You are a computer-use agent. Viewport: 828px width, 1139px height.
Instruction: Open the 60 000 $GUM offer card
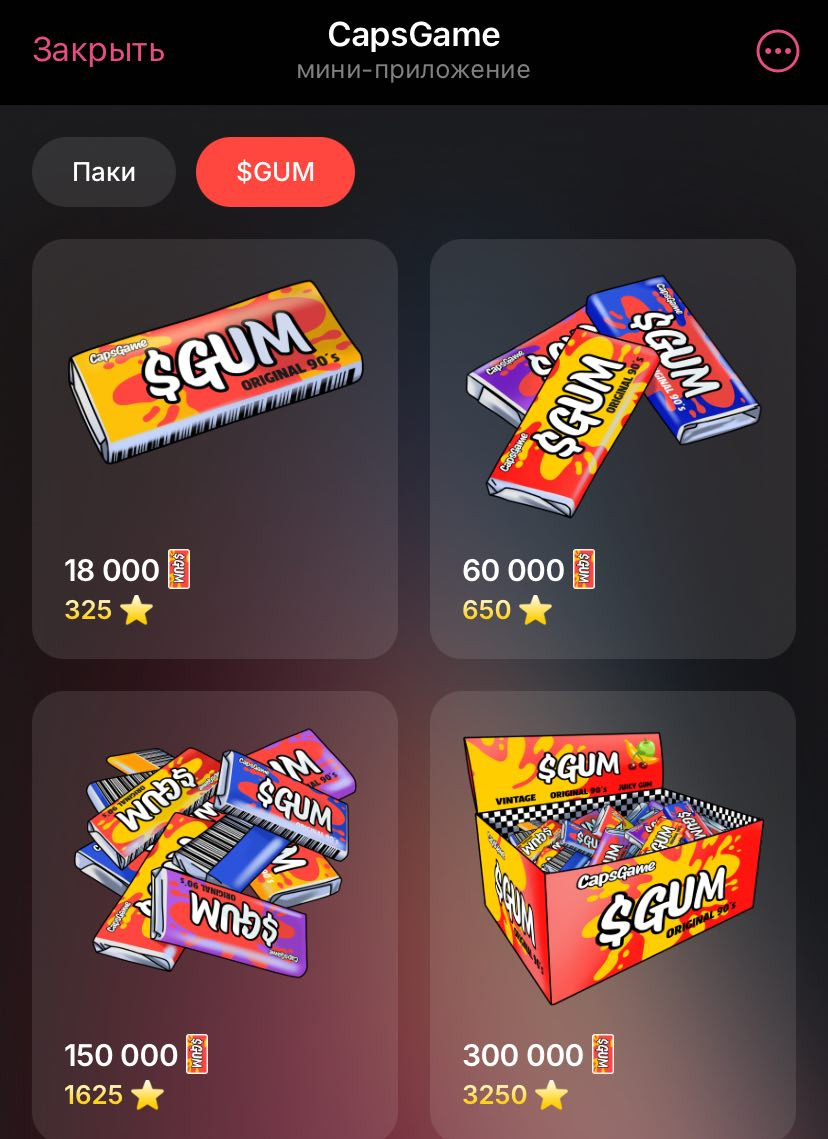pyautogui.click(x=612, y=448)
